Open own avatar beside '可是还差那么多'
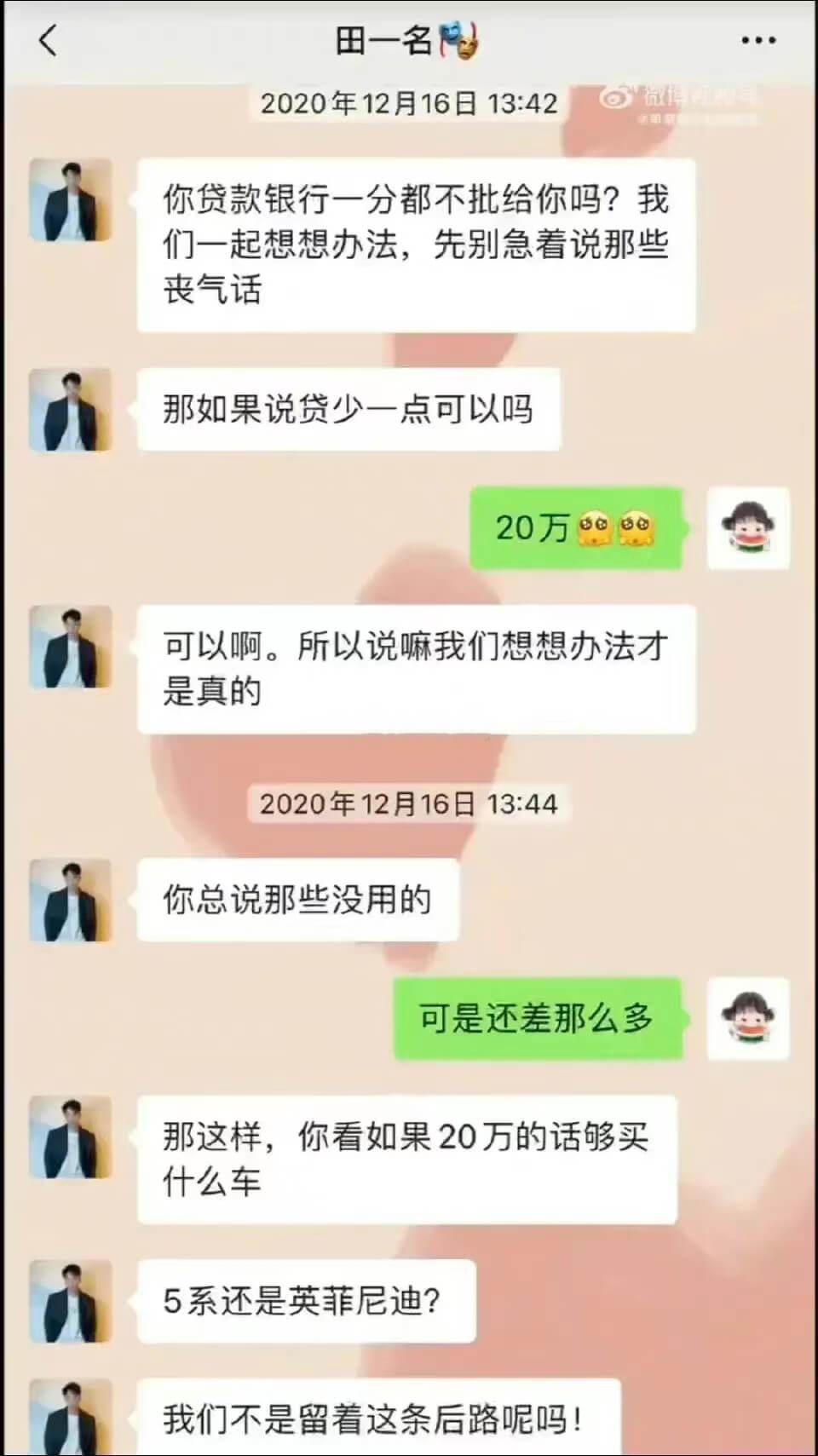This screenshot has height=1456, width=818. (748, 1019)
